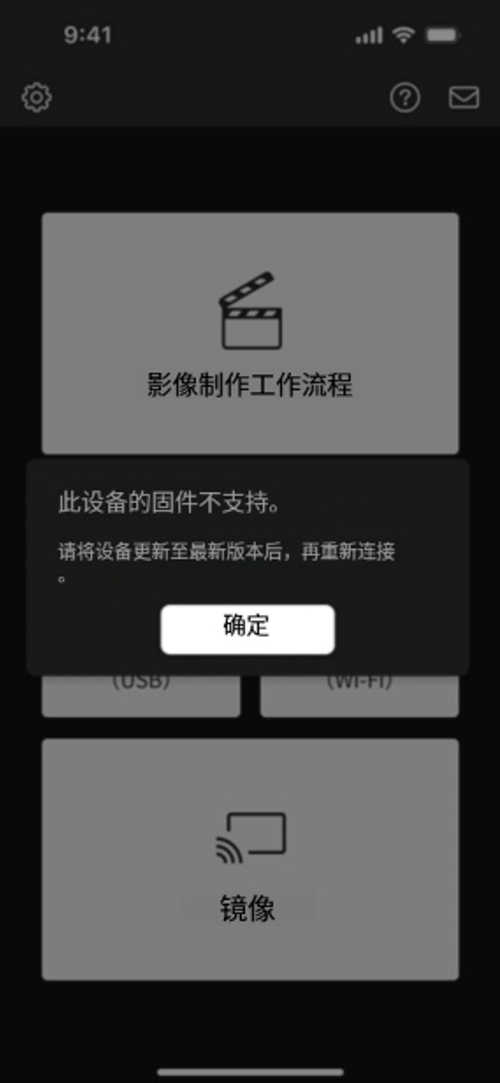Open the 镜像 mirroring card
Screen dimensions: 500x1083
coord(250,859)
